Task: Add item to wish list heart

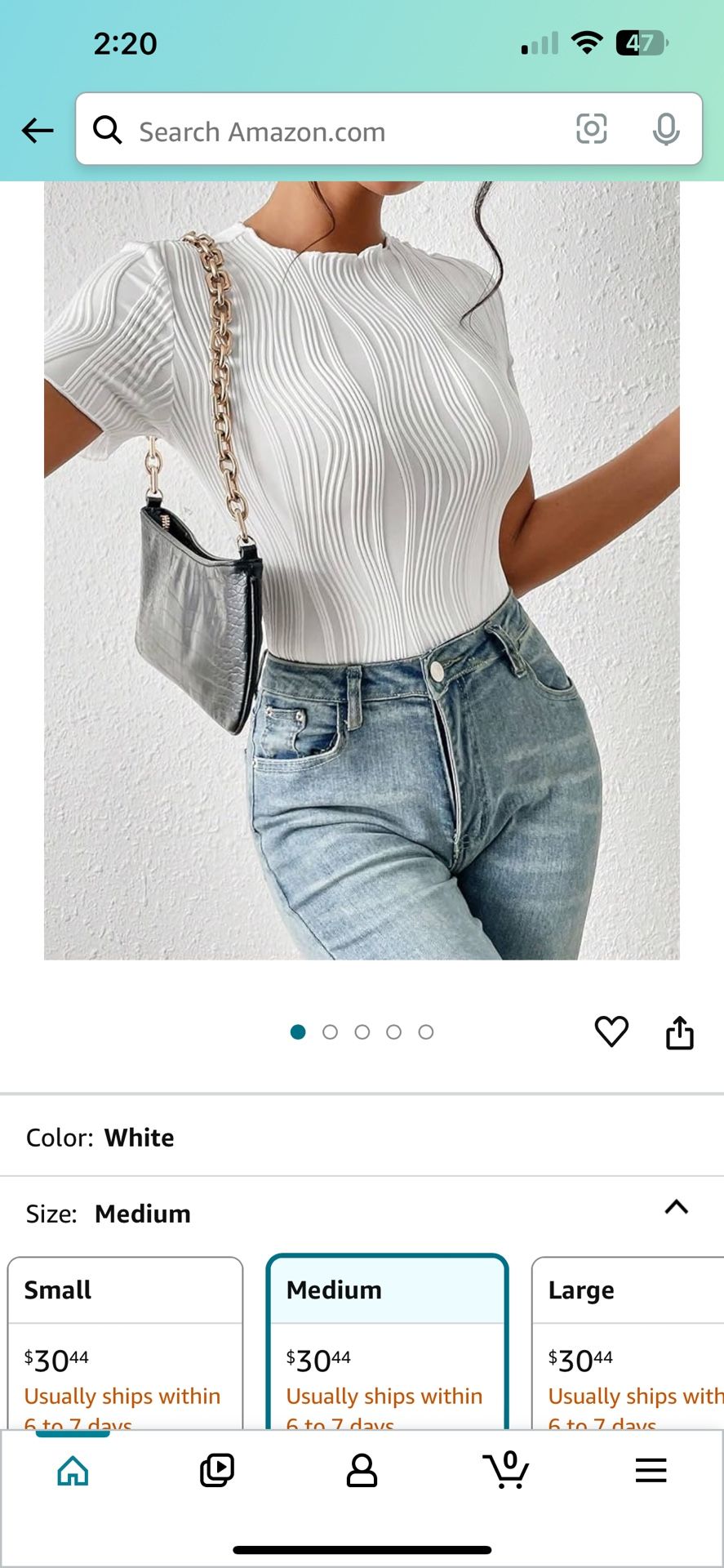Action: click(611, 1031)
